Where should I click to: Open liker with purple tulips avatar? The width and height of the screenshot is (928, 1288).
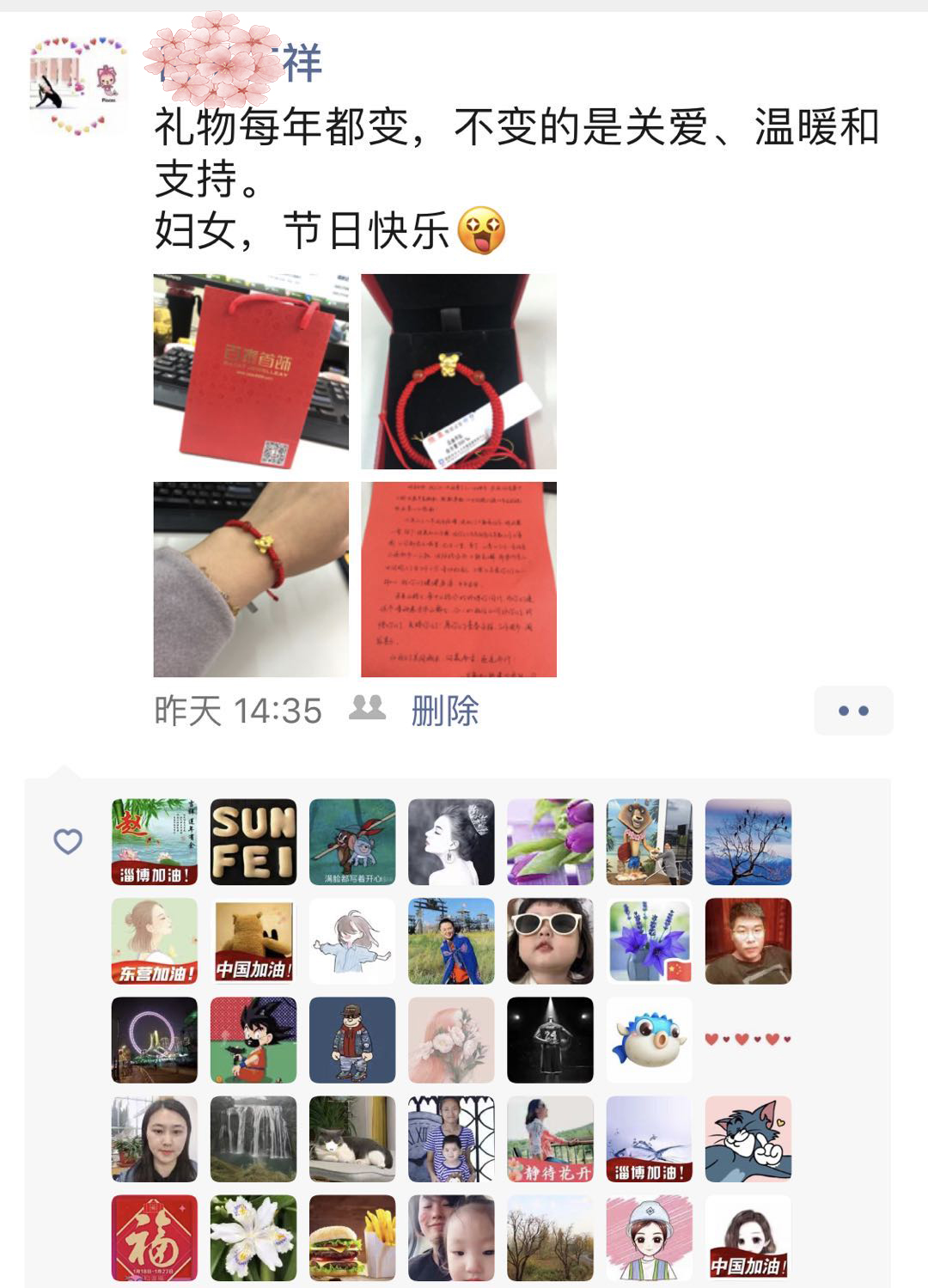click(x=550, y=842)
